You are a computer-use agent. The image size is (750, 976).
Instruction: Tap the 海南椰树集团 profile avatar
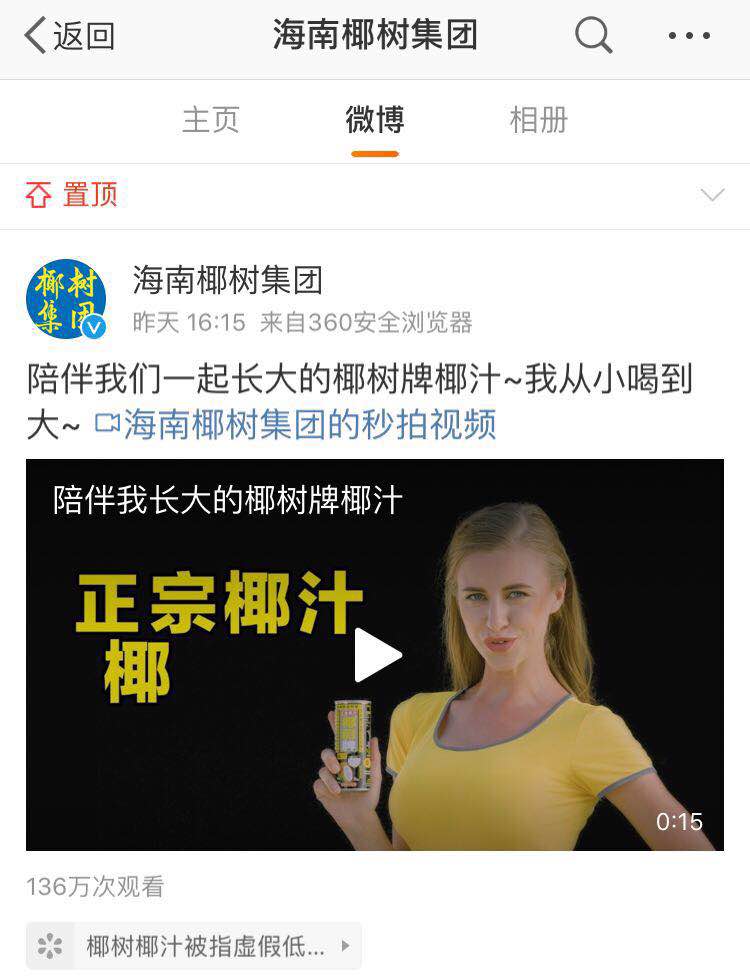click(65, 297)
